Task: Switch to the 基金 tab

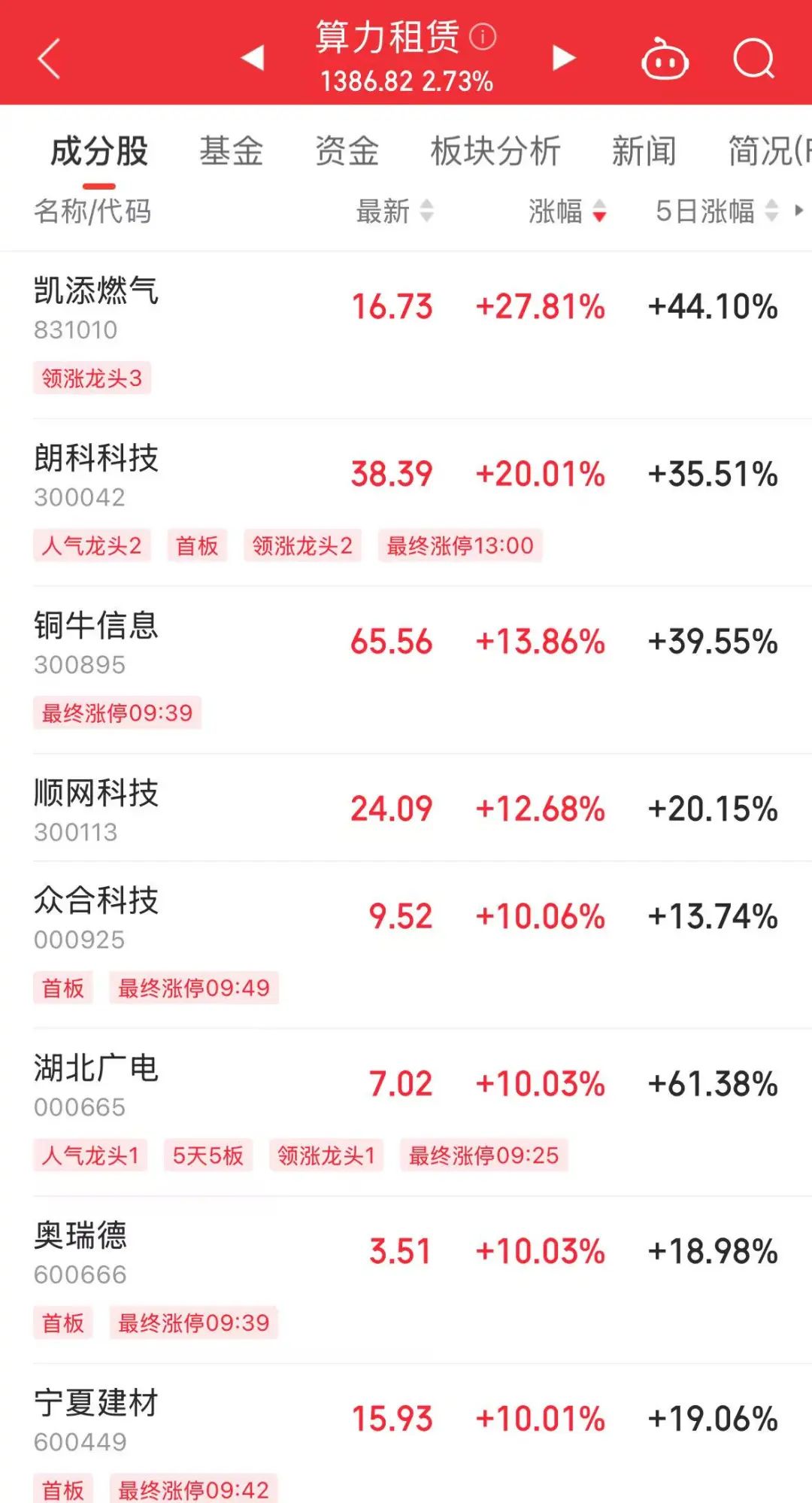Action: click(x=231, y=151)
